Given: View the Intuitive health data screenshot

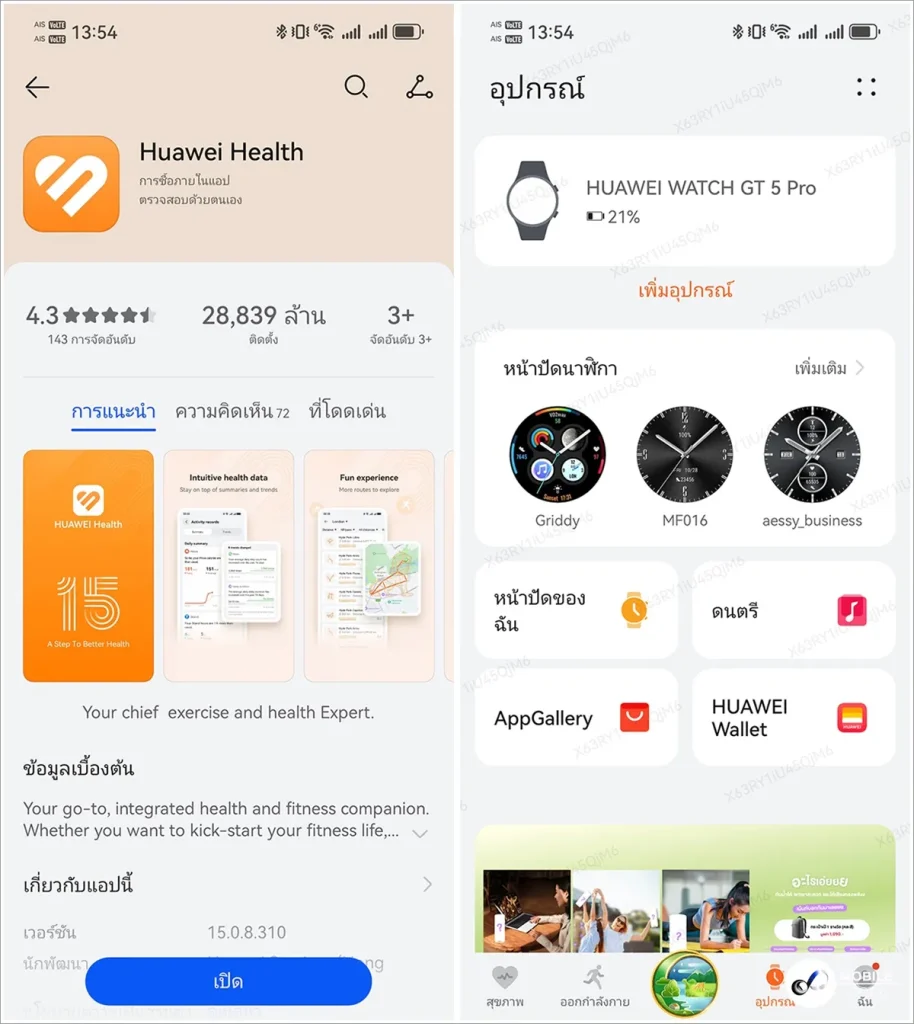Looking at the screenshot, I should [x=228, y=565].
